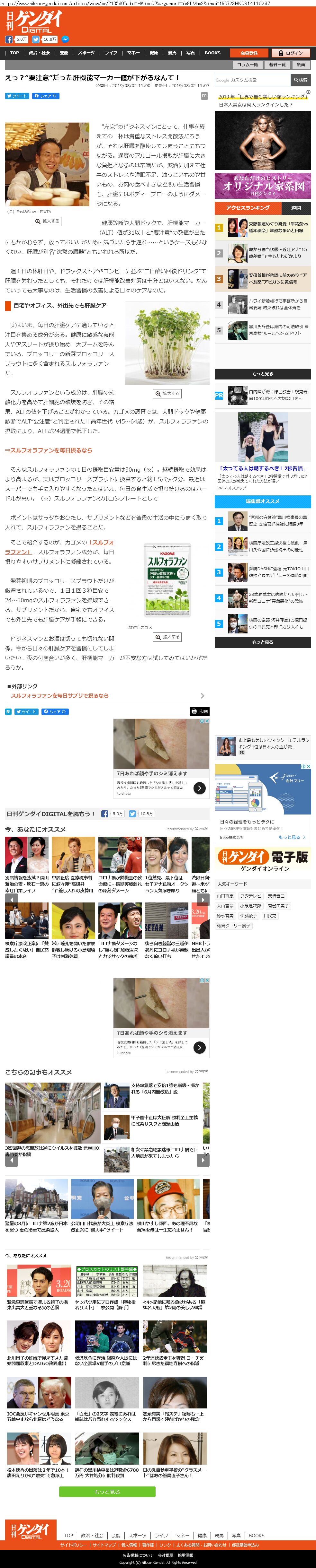Follow the スルフォラファンを毎日摂るなら link
The width and height of the screenshot is (316, 1568).
[x=49, y=450]
